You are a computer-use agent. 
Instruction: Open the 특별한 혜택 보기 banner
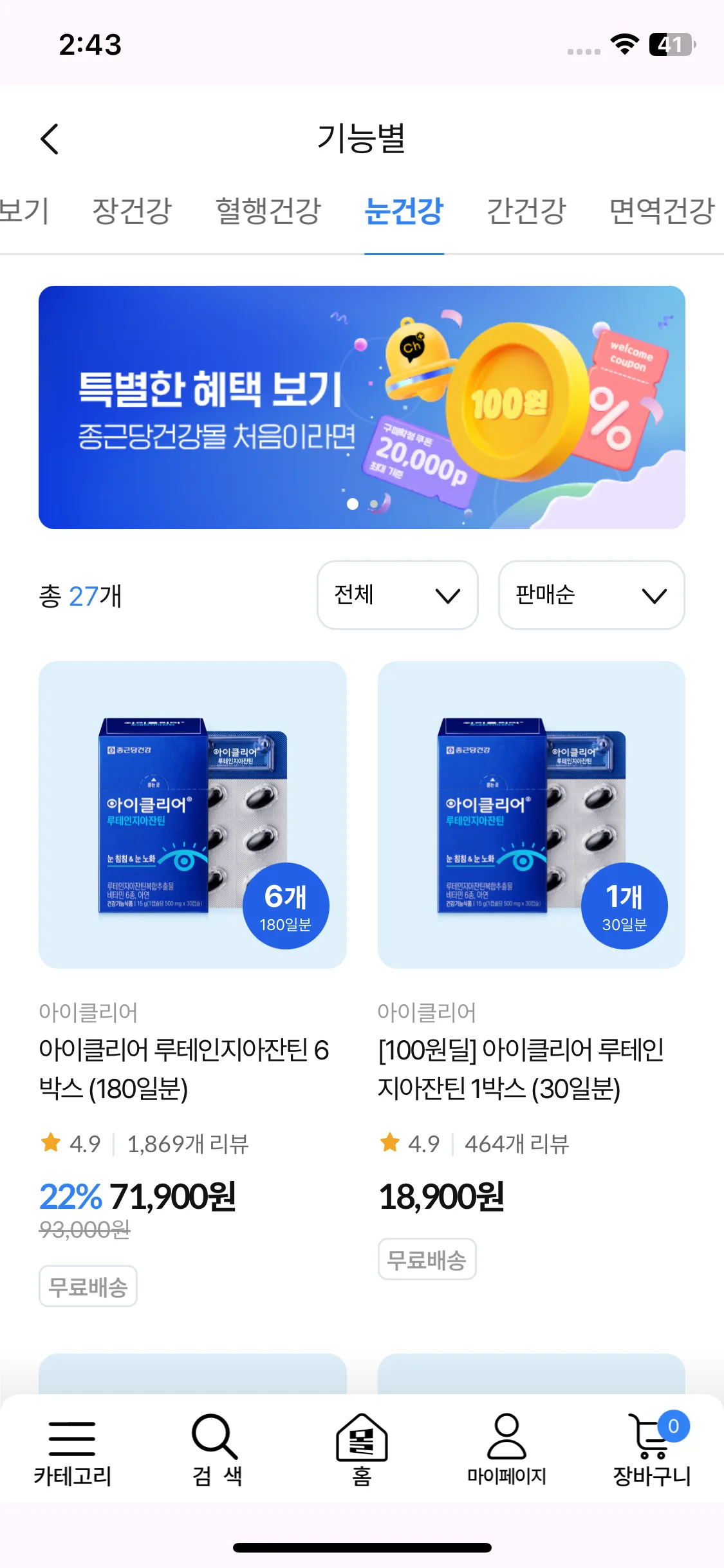tap(362, 407)
